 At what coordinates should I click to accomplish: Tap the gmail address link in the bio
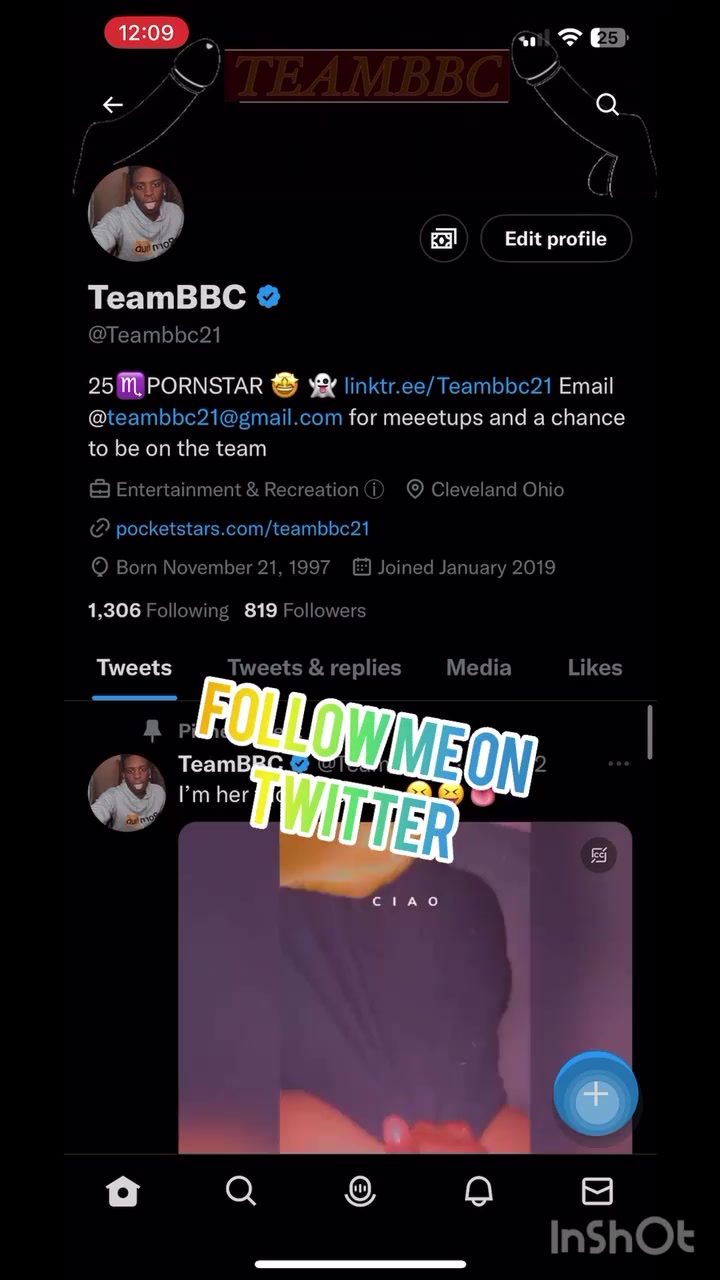point(225,417)
